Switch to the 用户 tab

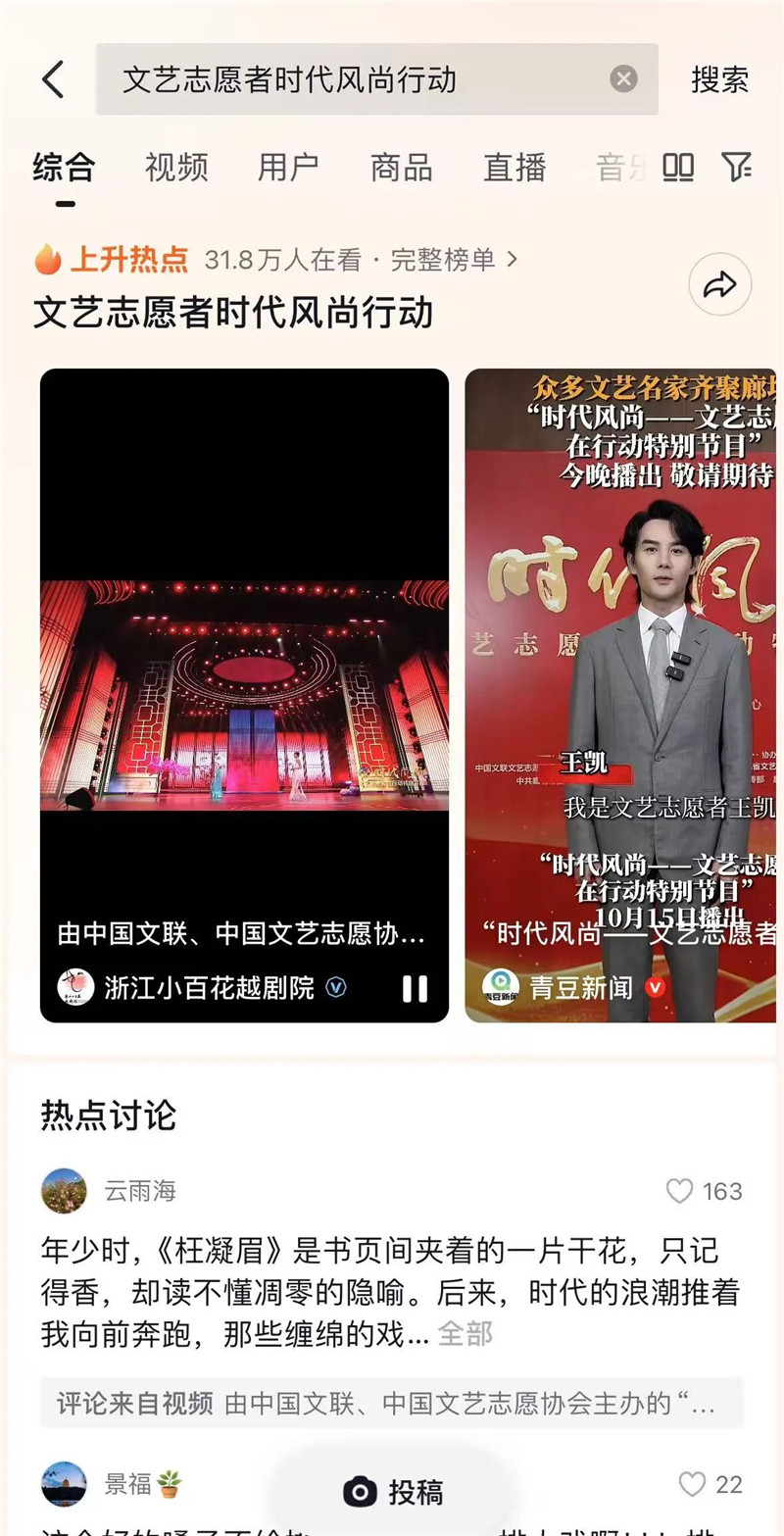(x=288, y=168)
